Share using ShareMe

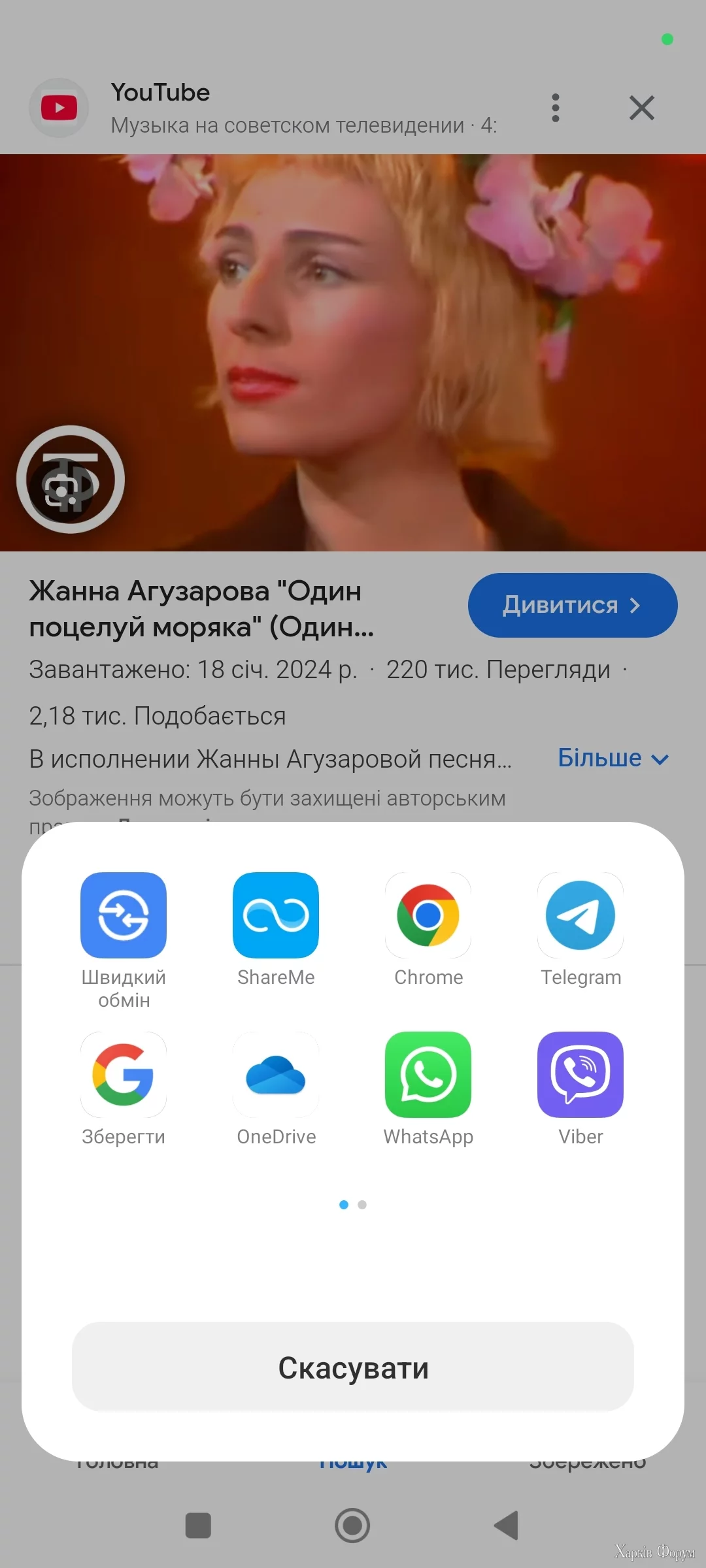[276, 915]
